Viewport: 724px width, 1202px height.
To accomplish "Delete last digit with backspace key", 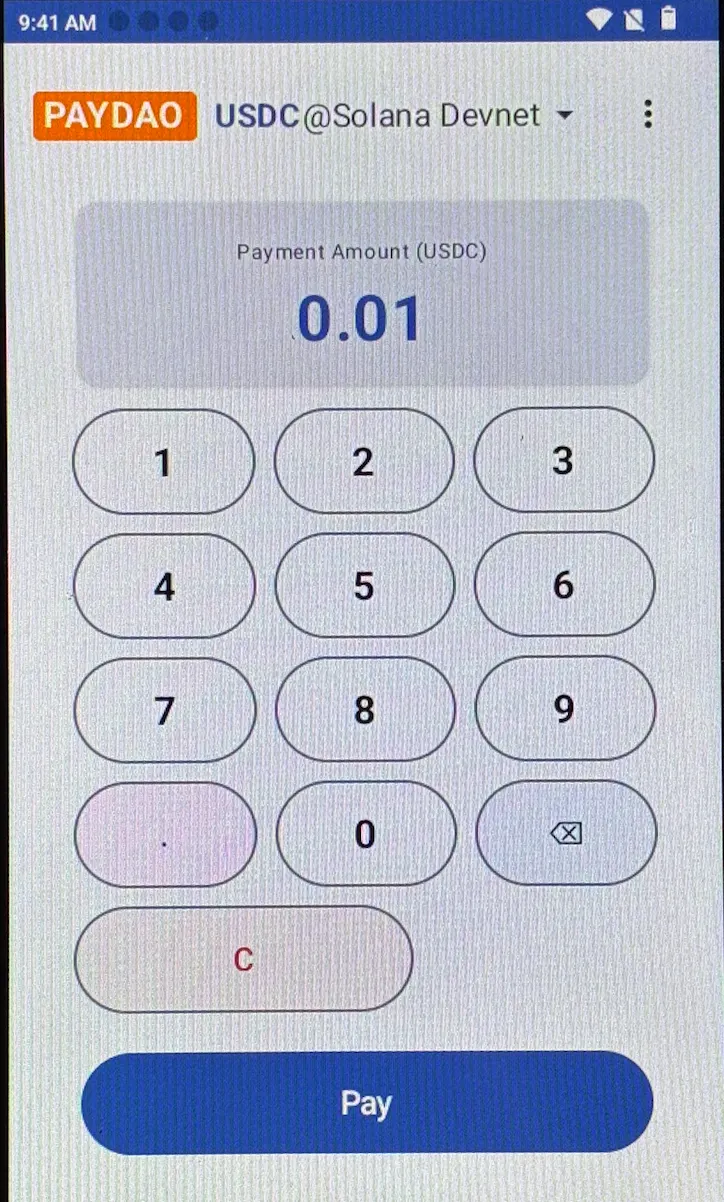I will 566,833.
